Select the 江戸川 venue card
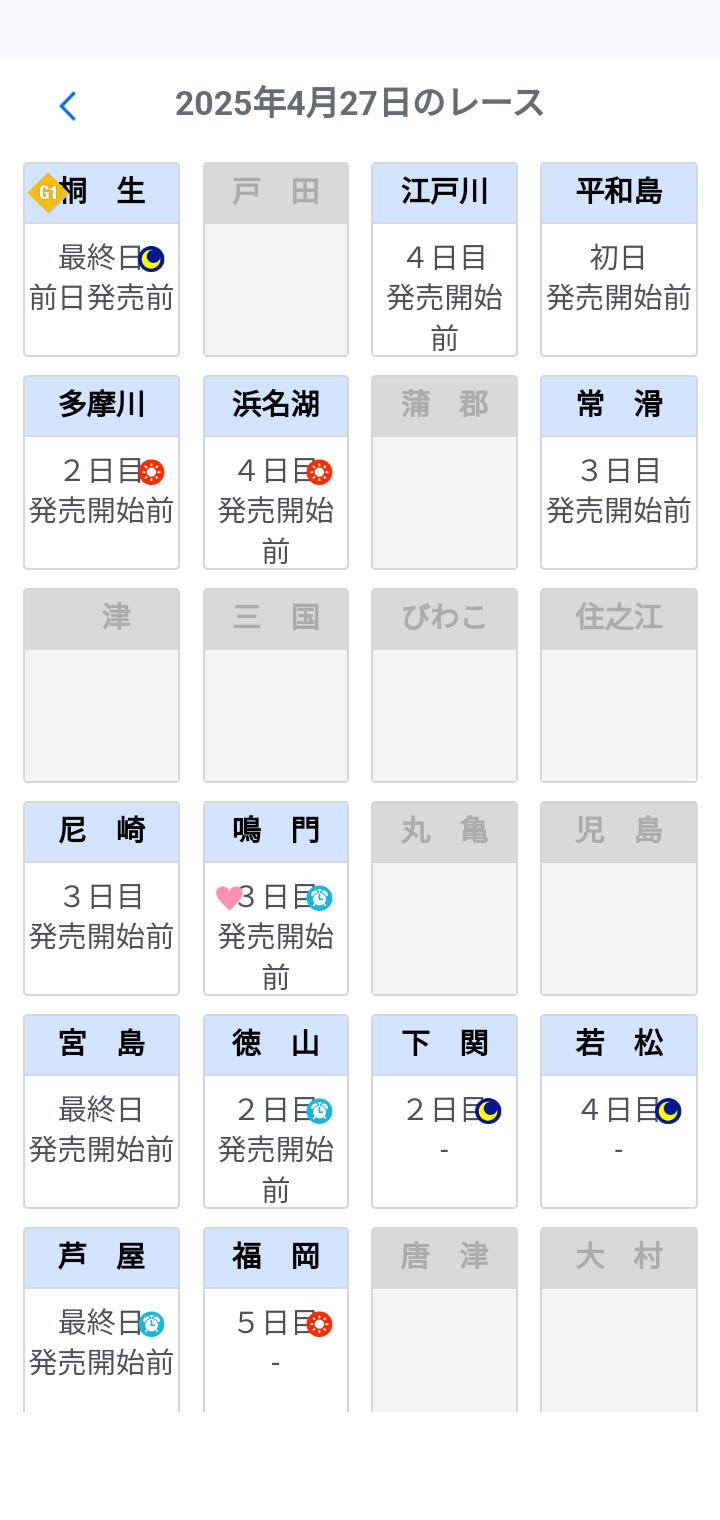Viewport: 720px width, 1520px height. 444,259
